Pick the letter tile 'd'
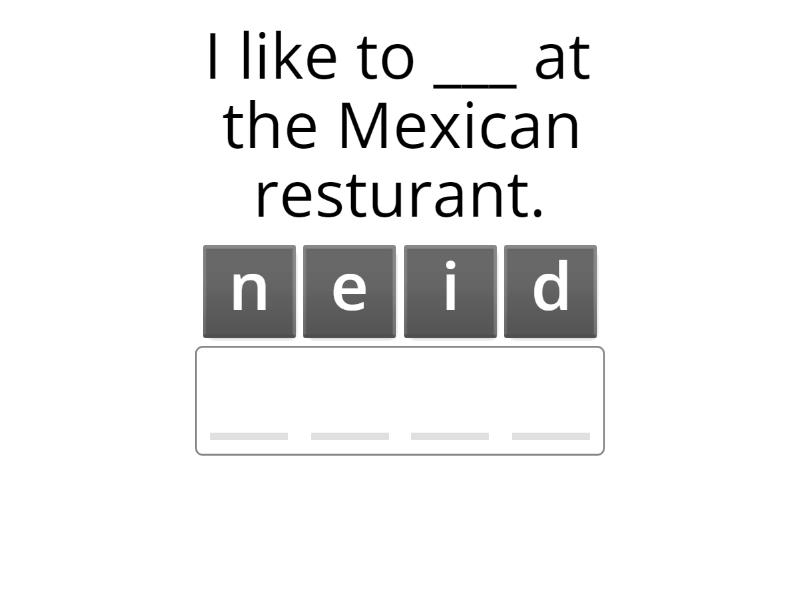 tap(550, 291)
